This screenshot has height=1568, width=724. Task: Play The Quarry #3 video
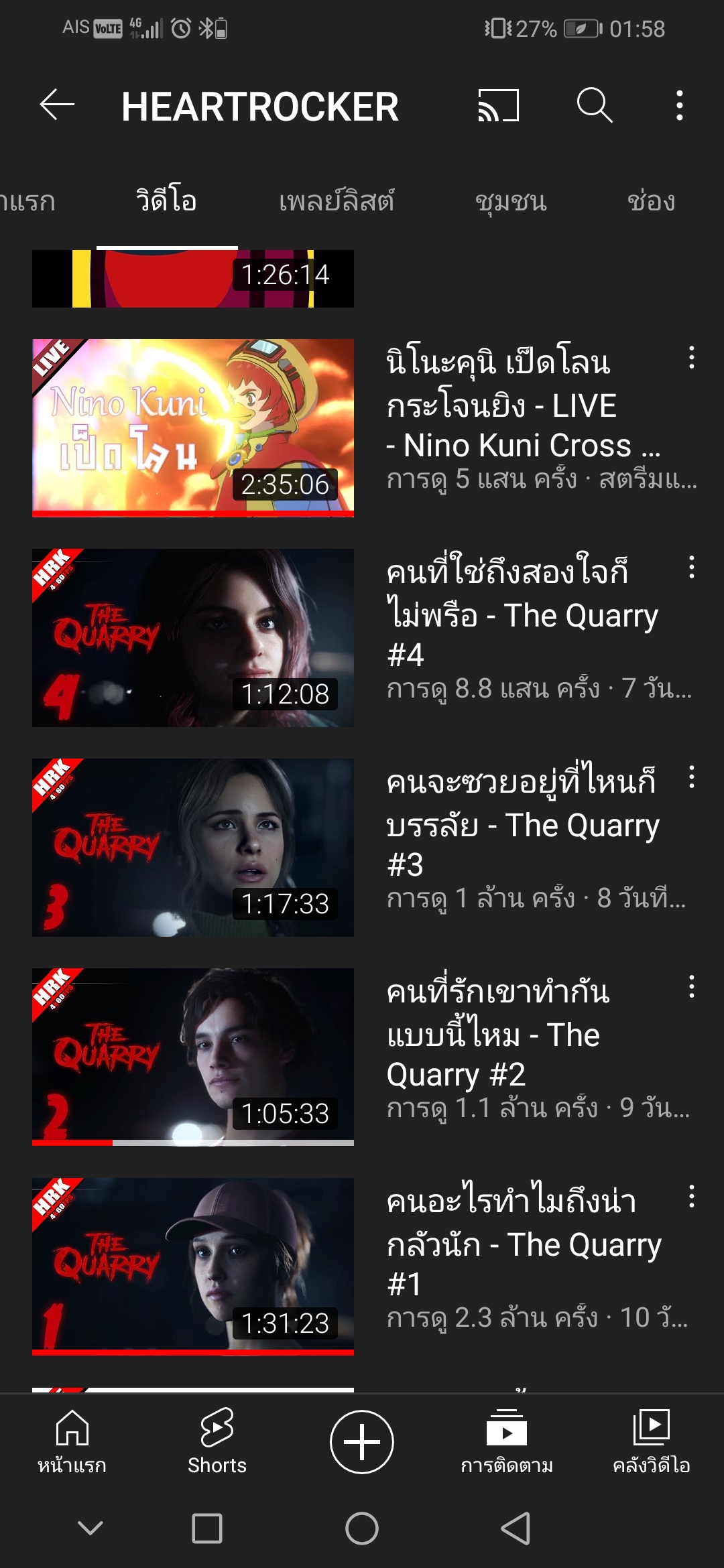coord(193,847)
